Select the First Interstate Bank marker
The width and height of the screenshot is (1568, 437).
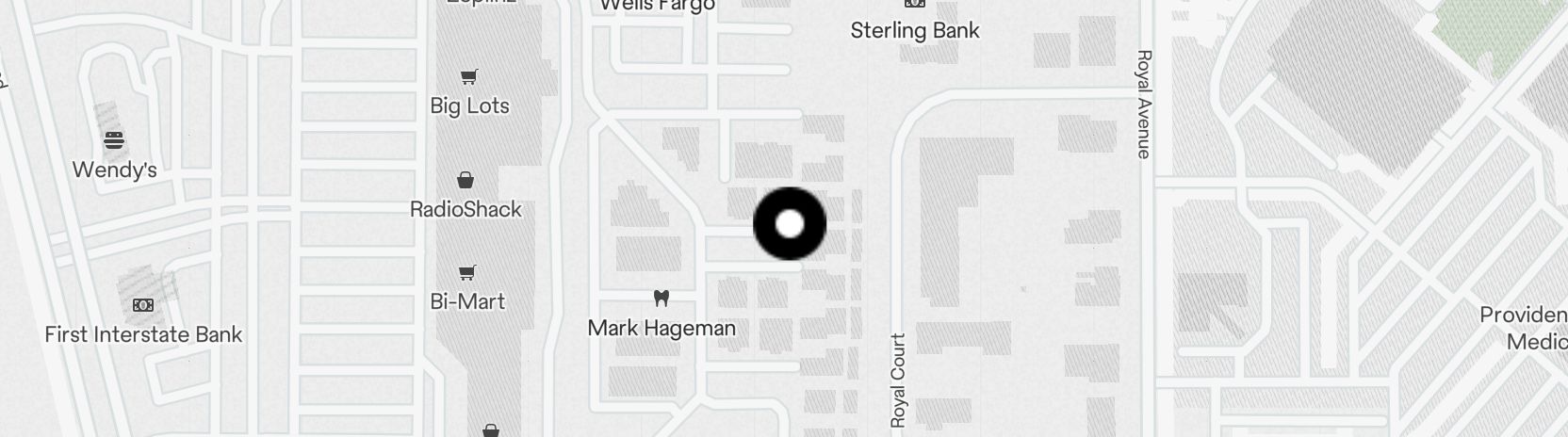[143, 305]
